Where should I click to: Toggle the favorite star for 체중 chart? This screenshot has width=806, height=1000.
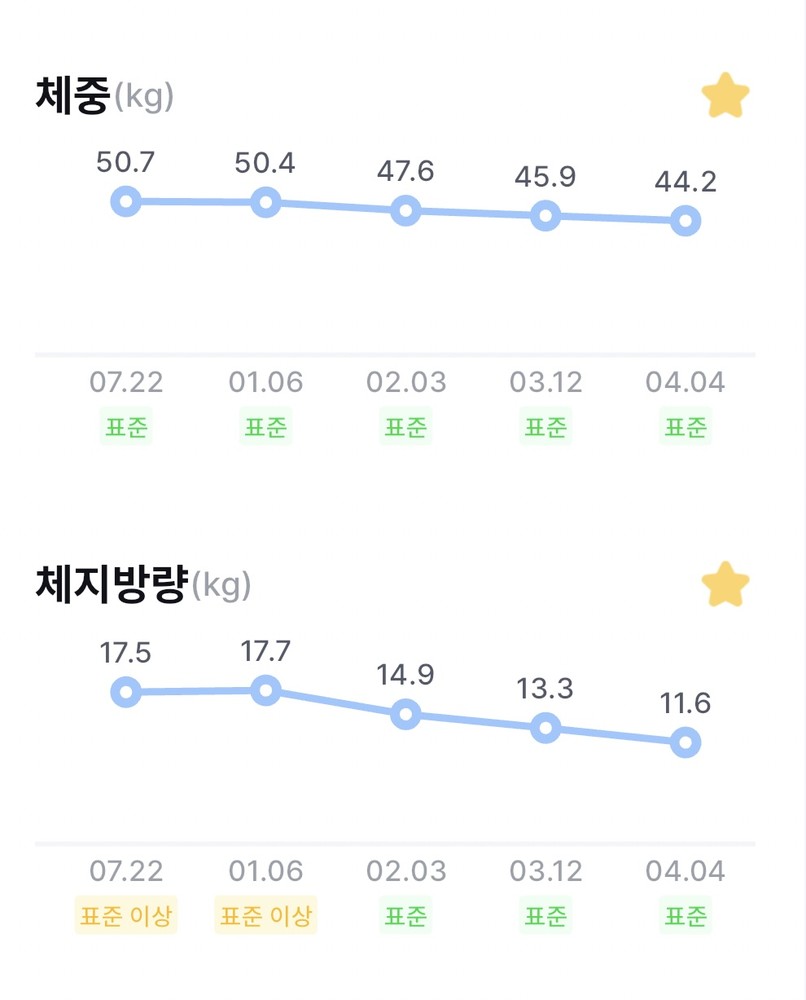[725, 96]
